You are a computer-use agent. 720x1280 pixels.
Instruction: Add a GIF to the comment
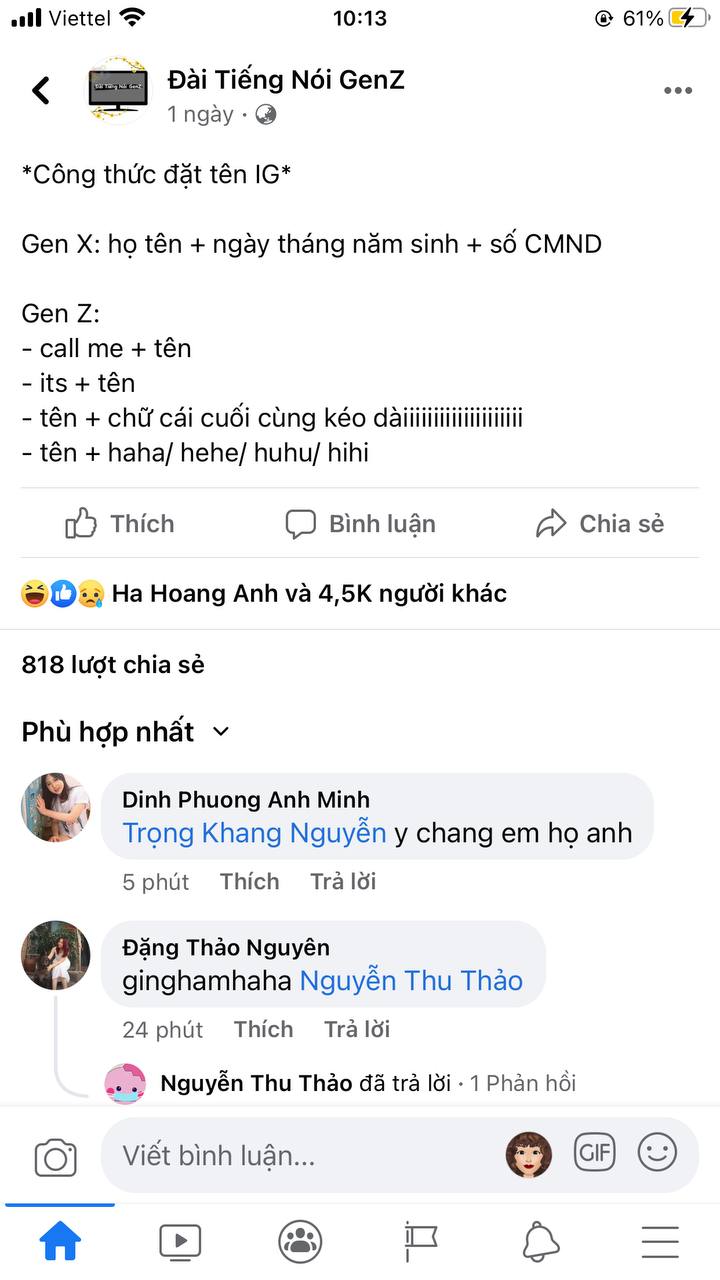click(x=594, y=1153)
